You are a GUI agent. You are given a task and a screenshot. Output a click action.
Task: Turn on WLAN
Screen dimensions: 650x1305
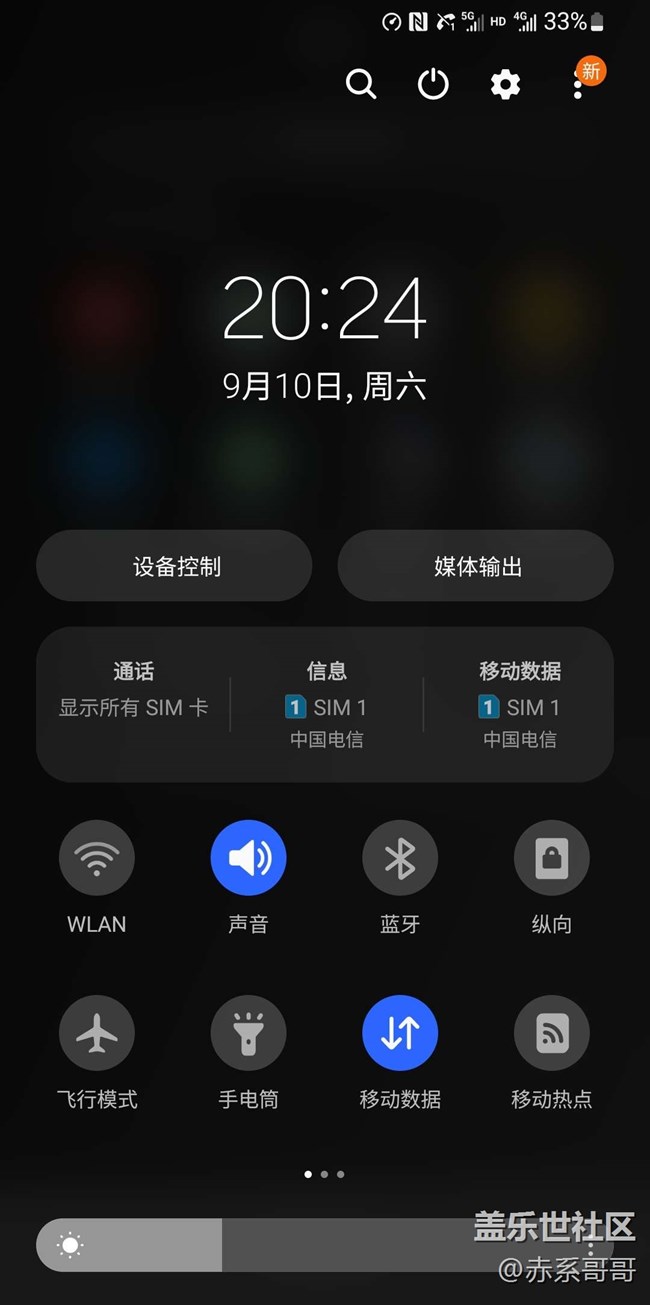[97, 857]
